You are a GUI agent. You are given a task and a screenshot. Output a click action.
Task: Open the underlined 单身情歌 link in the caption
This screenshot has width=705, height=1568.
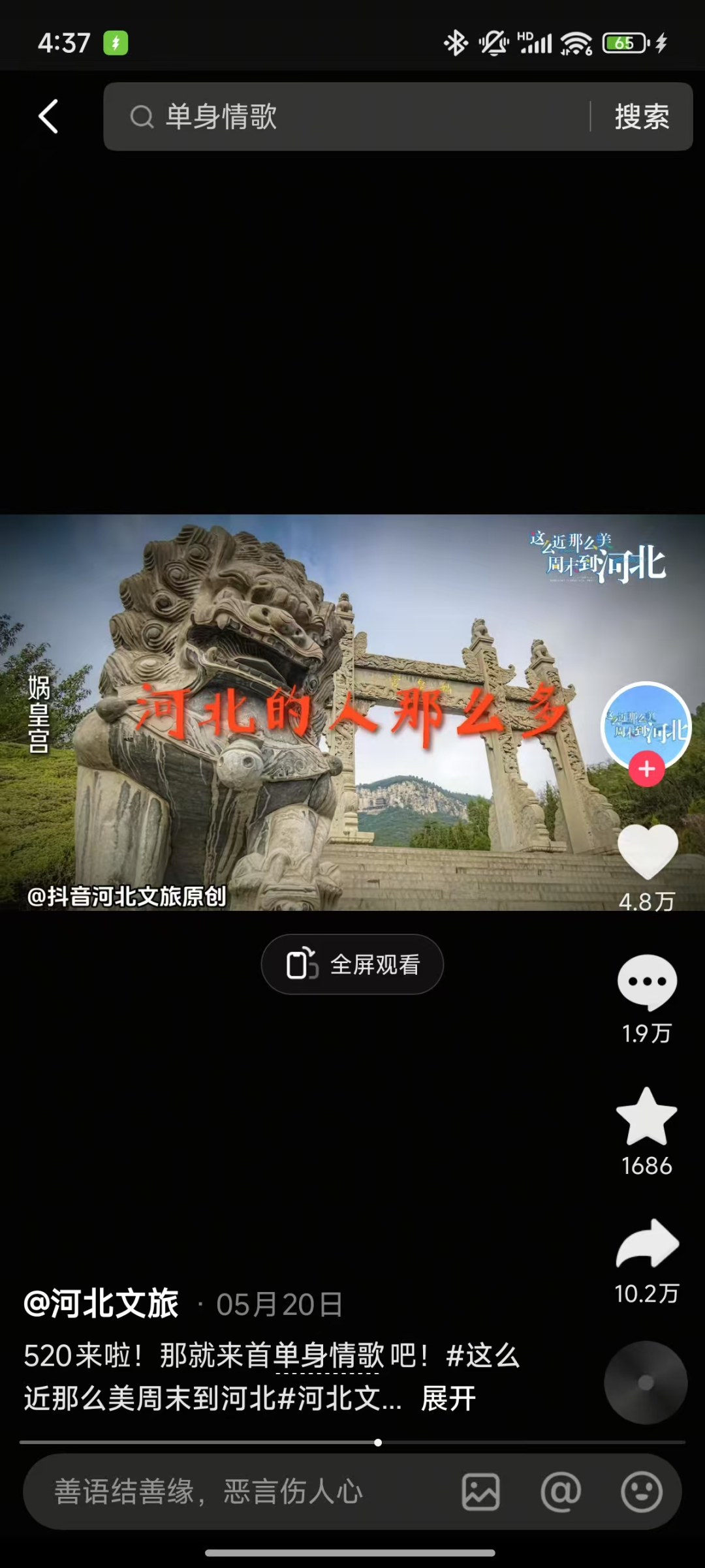[x=328, y=1356]
